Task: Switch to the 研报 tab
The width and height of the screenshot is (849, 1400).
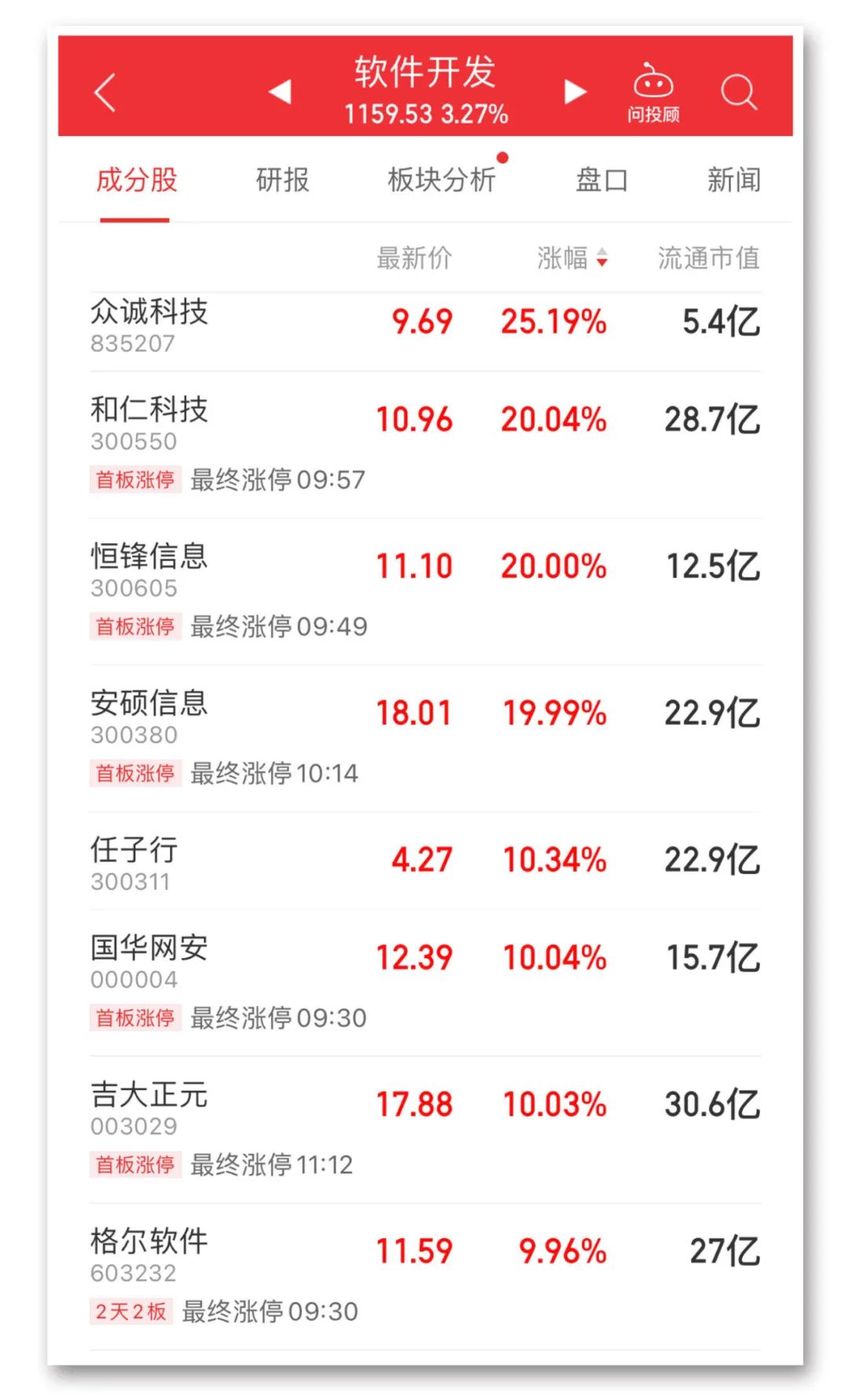Action: coord(282,180)
